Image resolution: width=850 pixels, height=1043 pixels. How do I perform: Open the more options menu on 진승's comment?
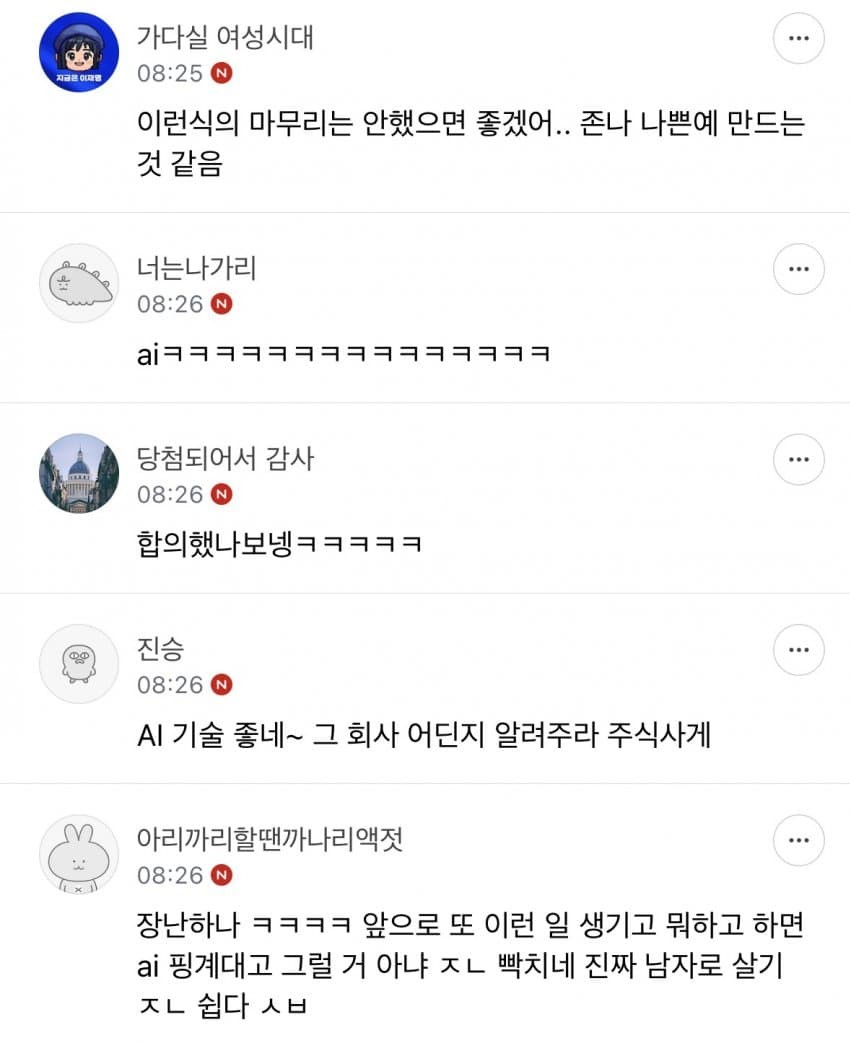coord(799,650)
